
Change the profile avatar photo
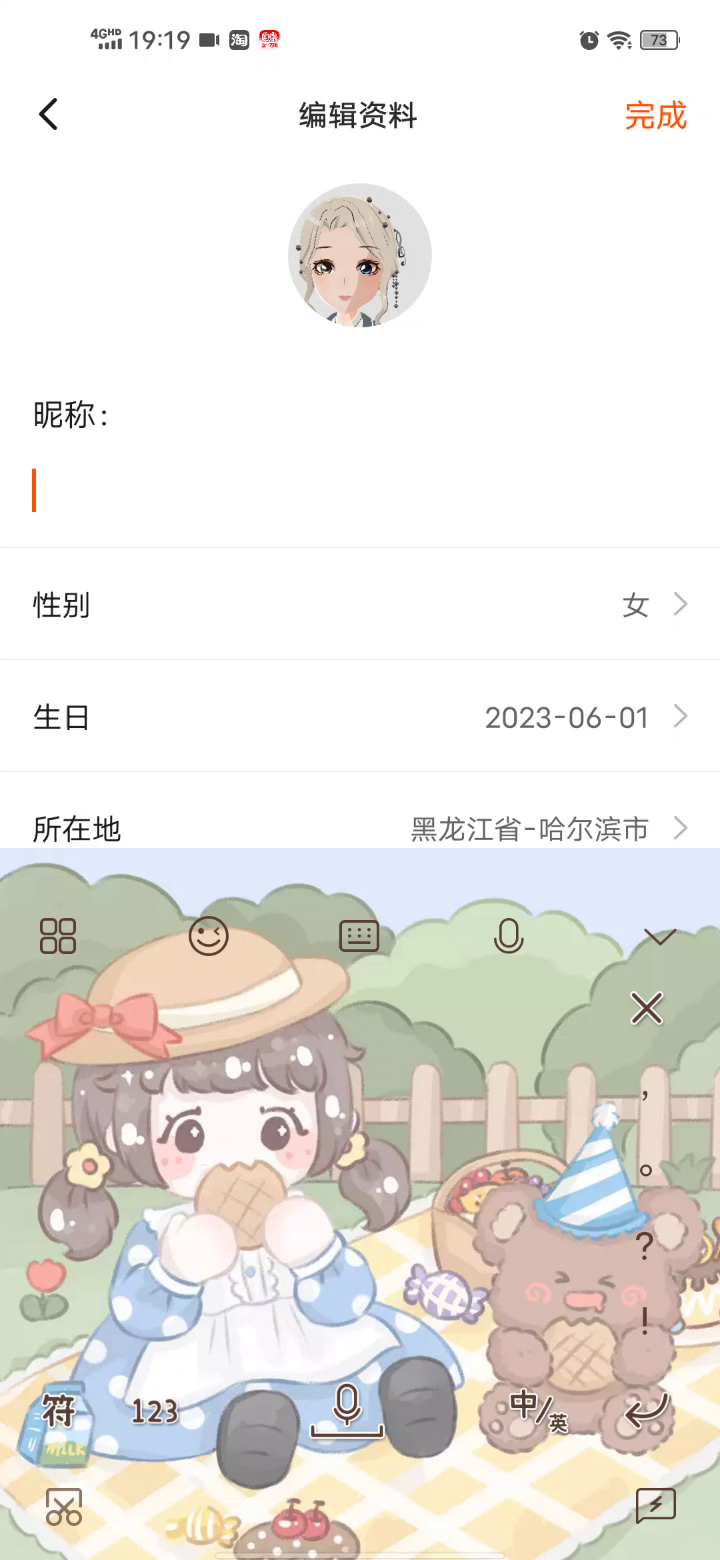[x=360, y=255]
